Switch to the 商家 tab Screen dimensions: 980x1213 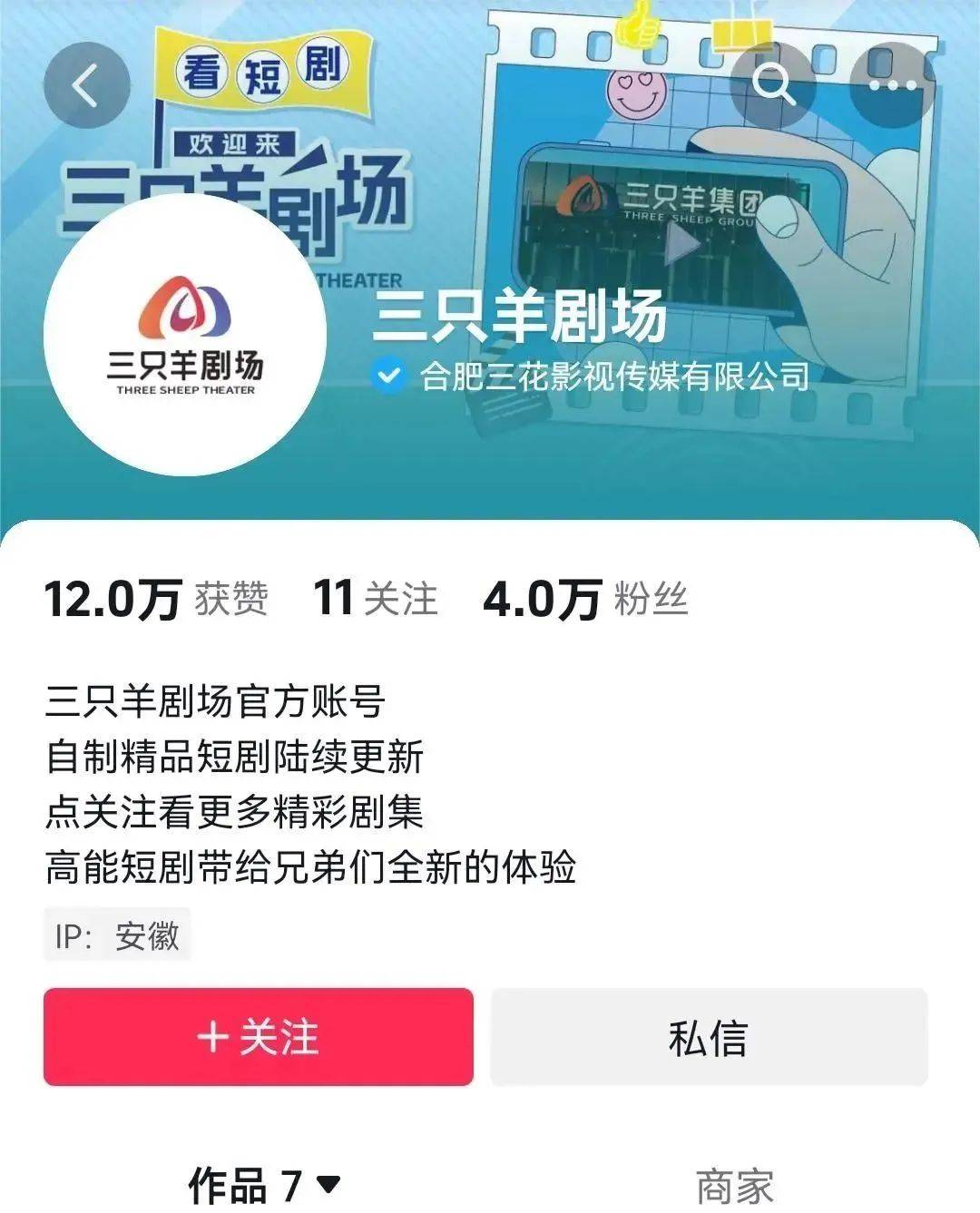(733, 1186)
